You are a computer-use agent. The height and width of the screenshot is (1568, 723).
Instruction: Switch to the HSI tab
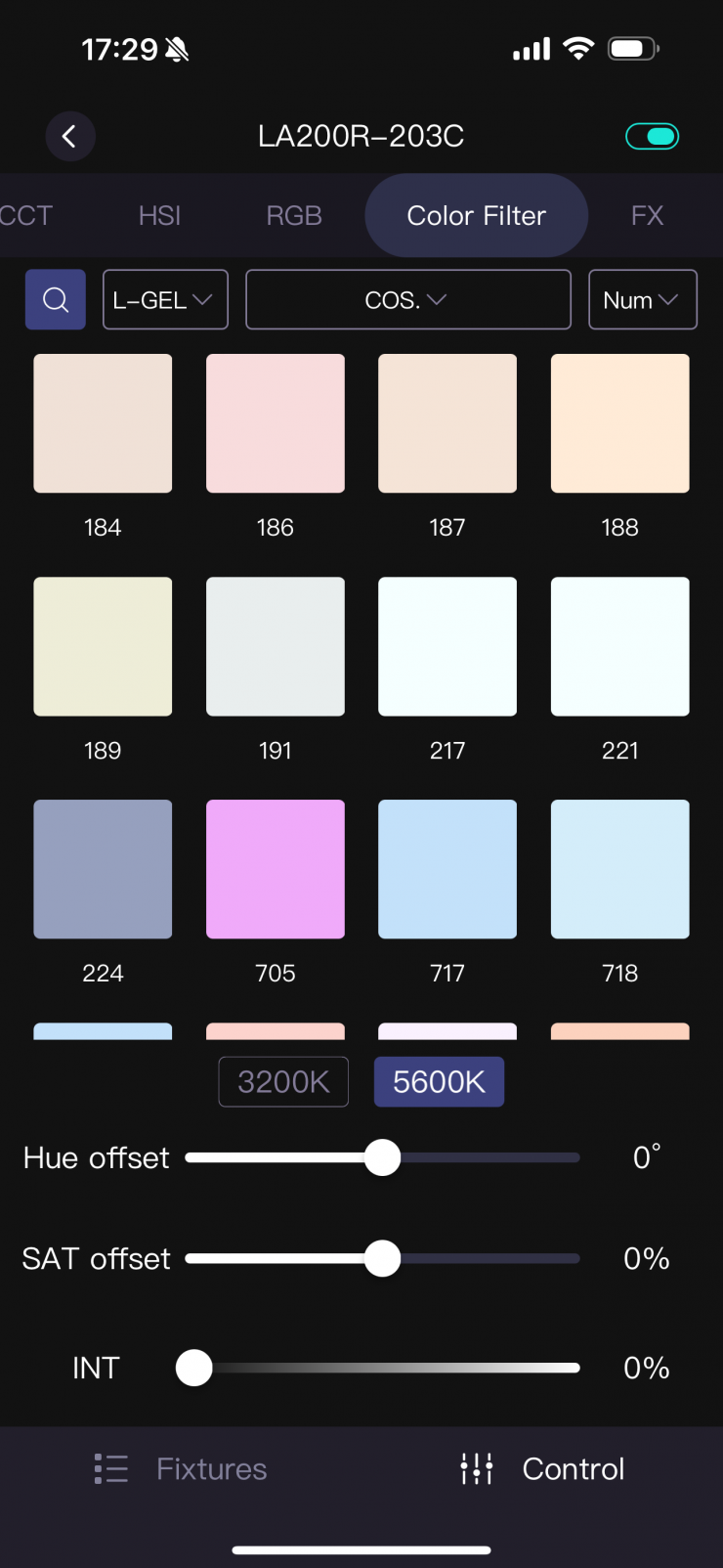159,215
